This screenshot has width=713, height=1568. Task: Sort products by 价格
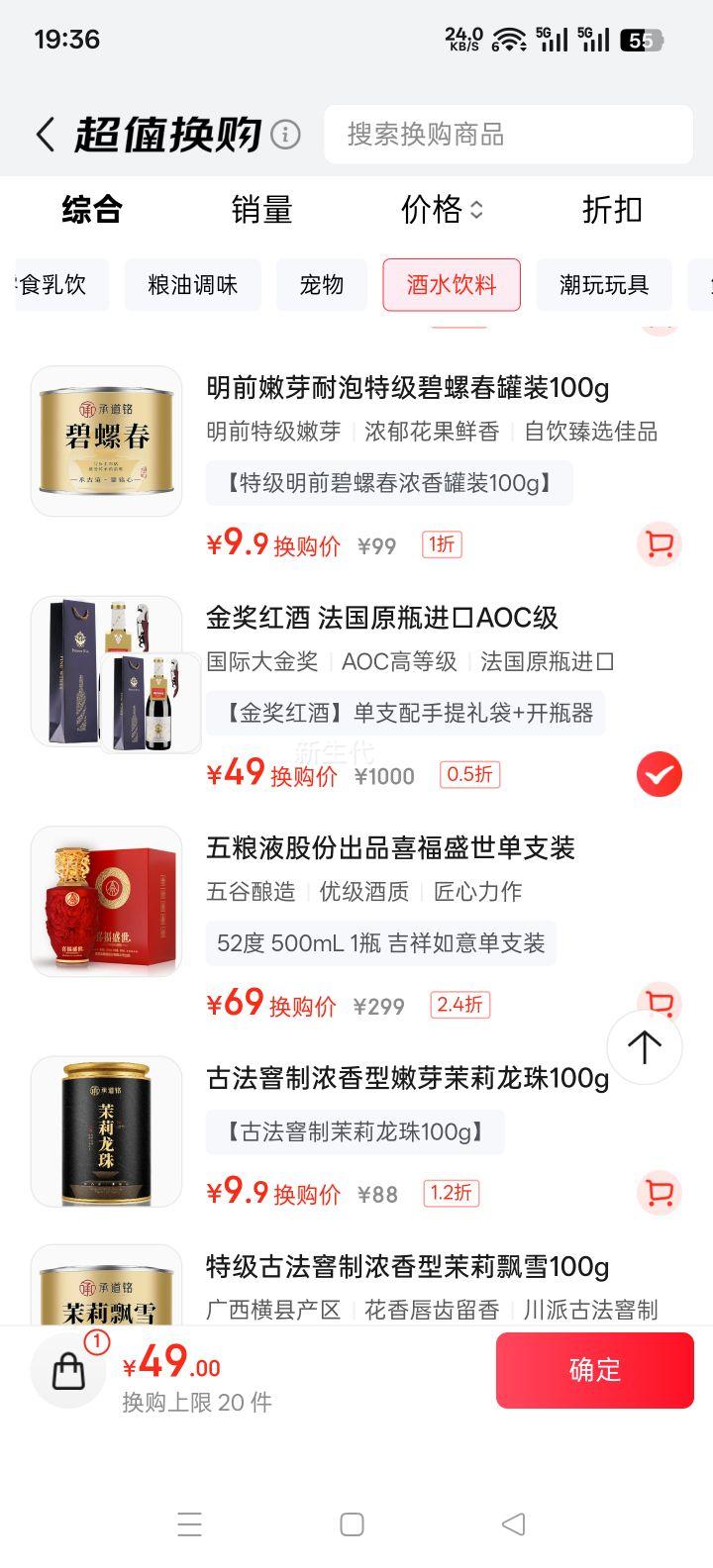tap(442, 210)
